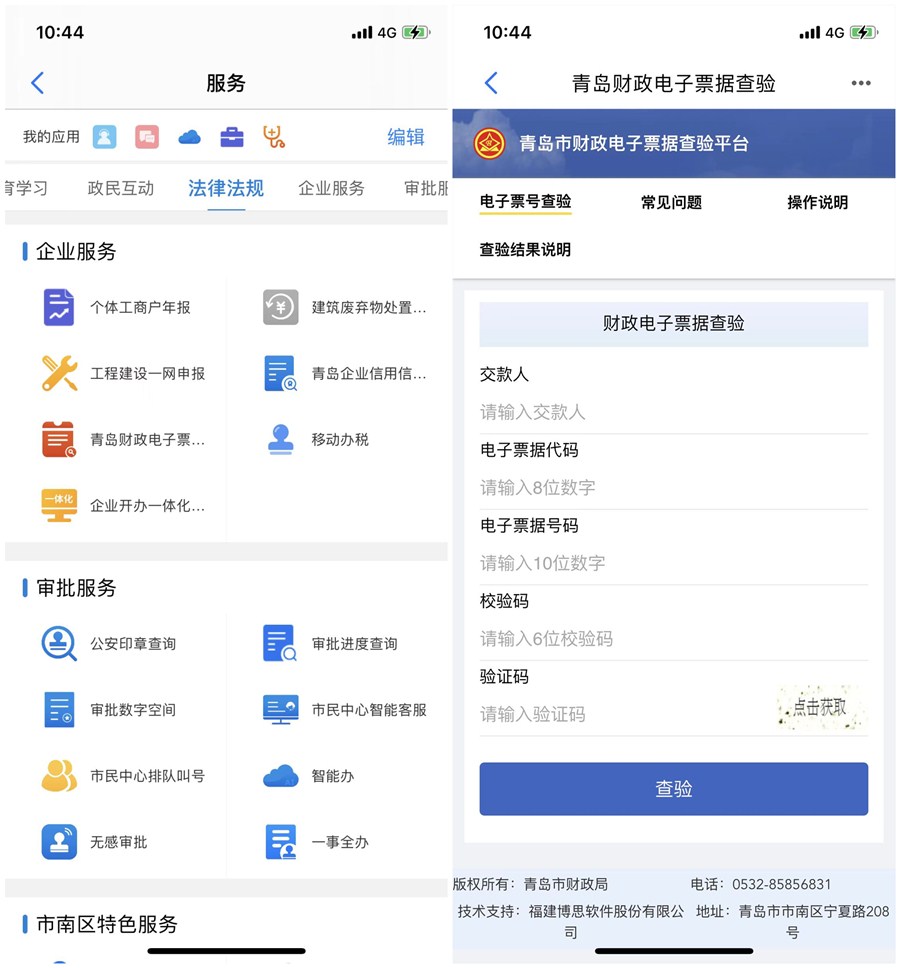The width and height of the screenshot is (900, 968).
Task: Tap 点击获取 to load captcha
Action: [x=820, y=707]
